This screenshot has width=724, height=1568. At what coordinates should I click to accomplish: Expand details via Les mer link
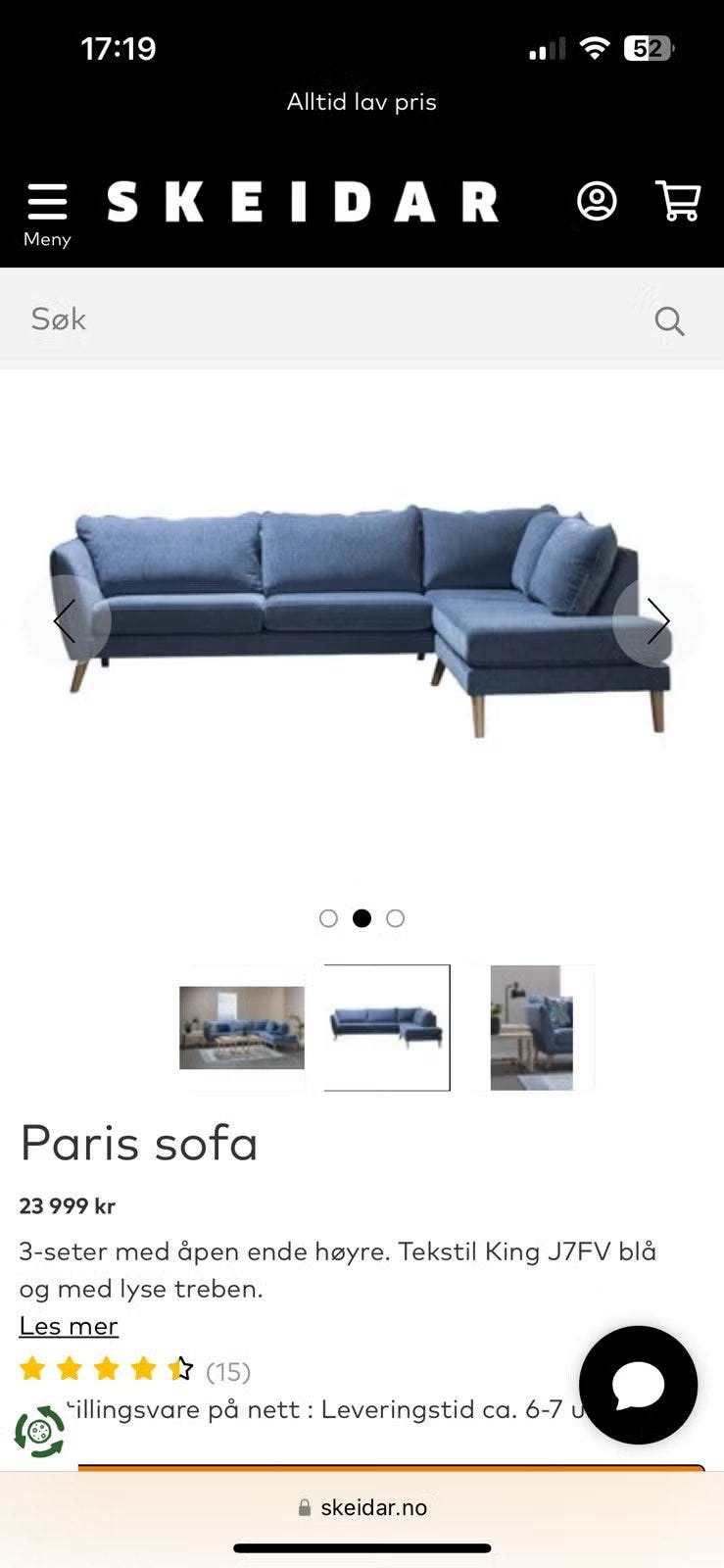69,1325
